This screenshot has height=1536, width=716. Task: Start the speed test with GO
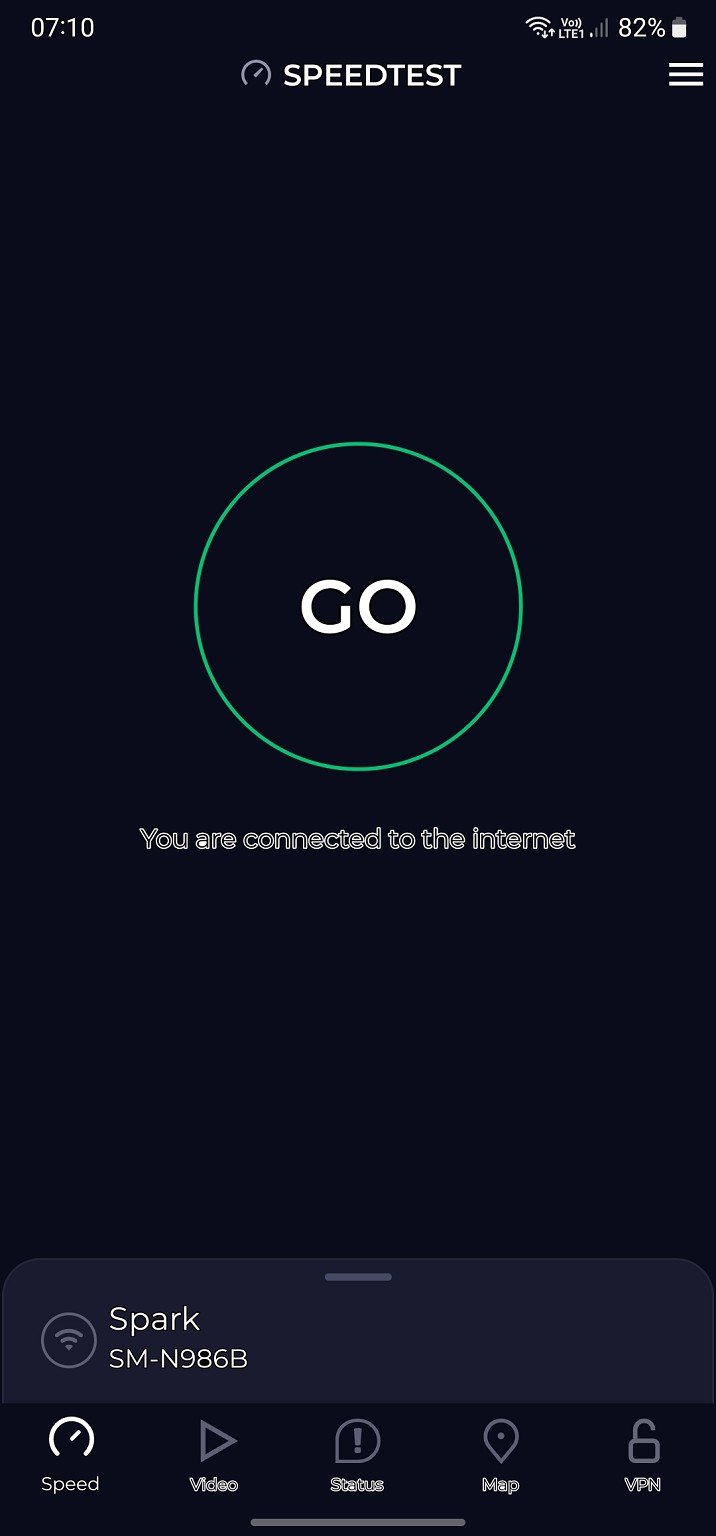tap(358, 606)
